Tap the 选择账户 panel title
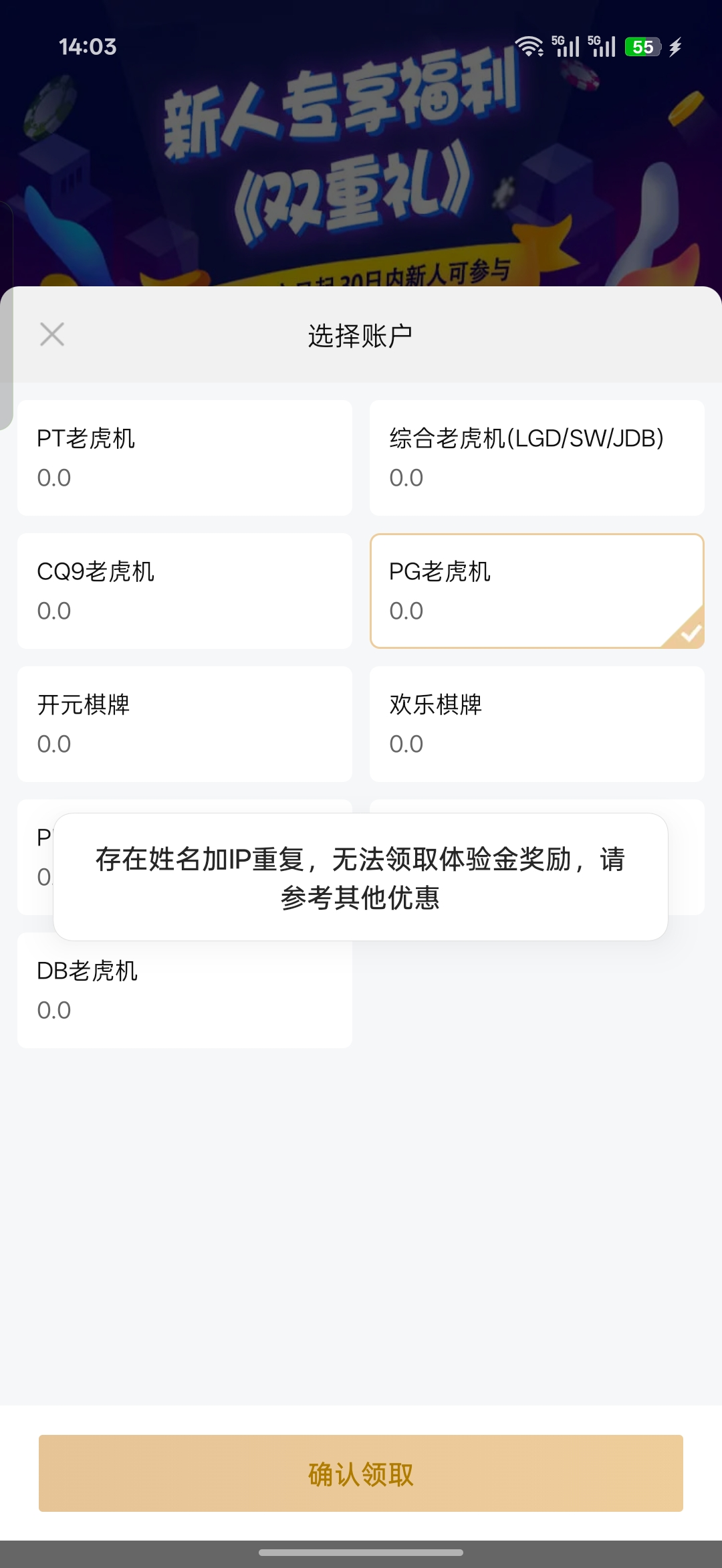 pyautogui.click(x=361, y=333)
